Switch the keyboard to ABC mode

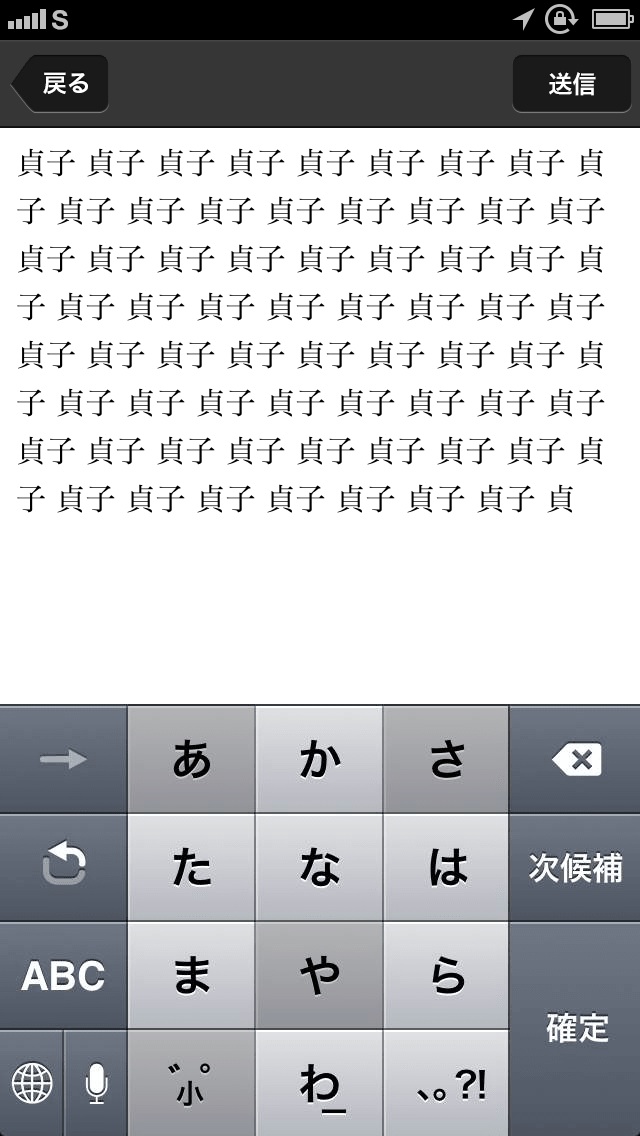[63, 976]
